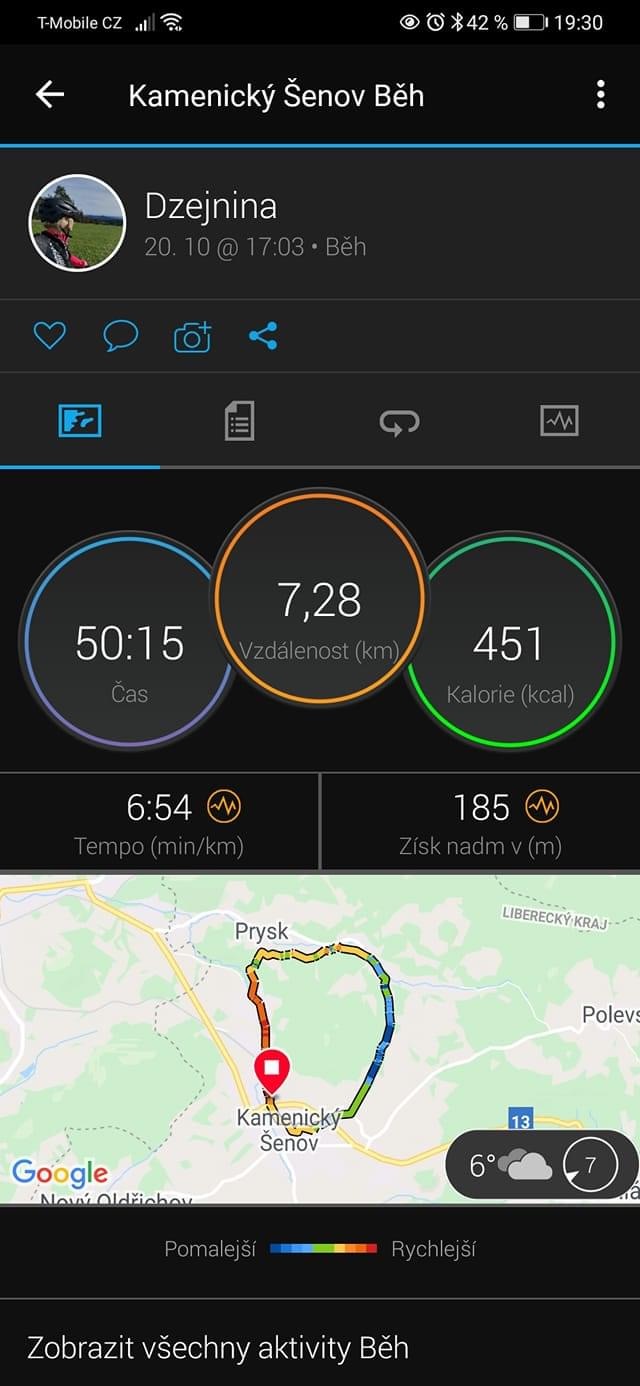Go back using the arrow icon
Viewport: 640px width, 1386px height.
point(49,95)
